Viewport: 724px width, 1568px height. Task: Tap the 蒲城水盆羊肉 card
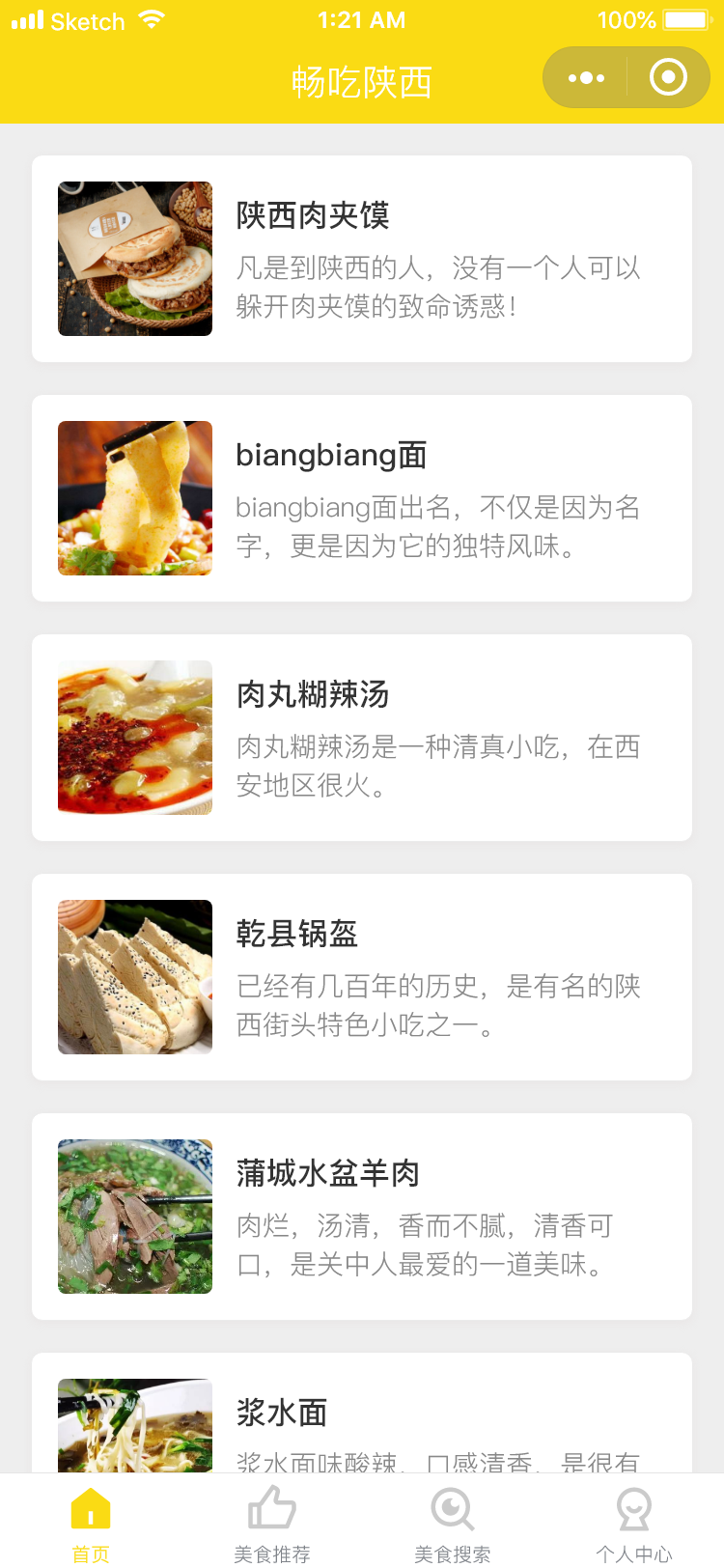362,1217
